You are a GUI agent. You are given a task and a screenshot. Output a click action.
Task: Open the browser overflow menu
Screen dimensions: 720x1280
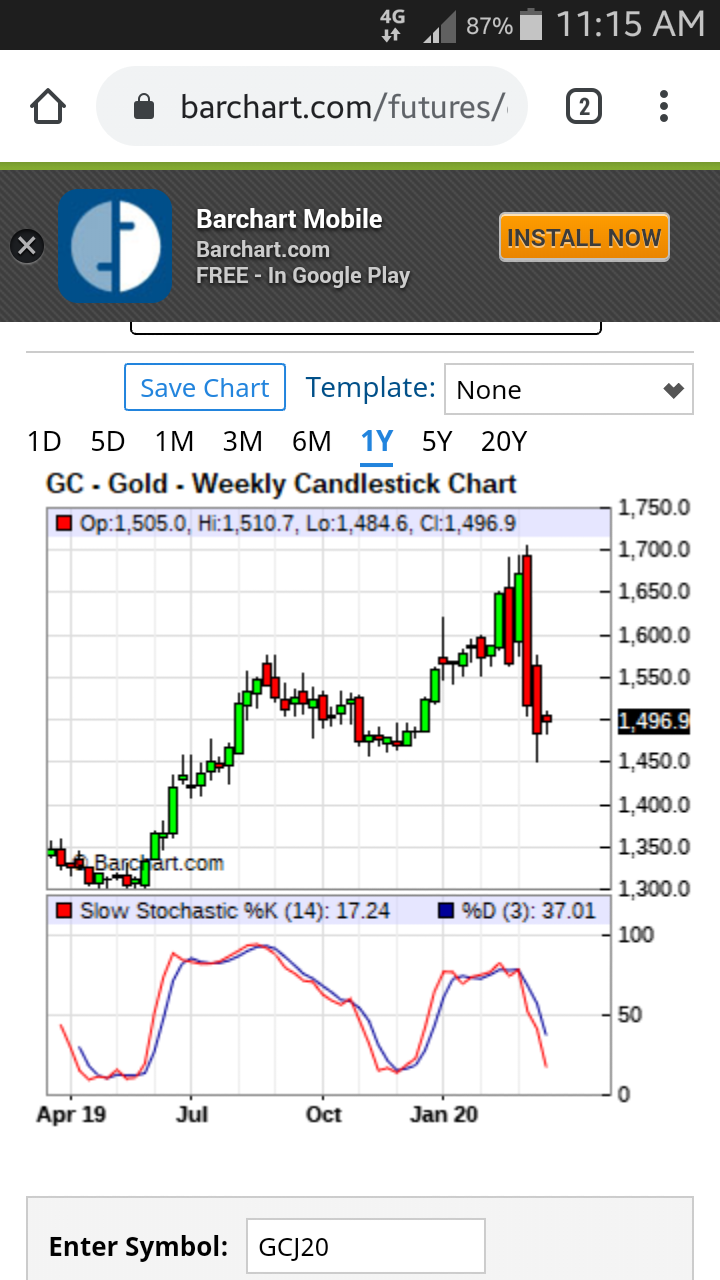click(x=664, y=106)
